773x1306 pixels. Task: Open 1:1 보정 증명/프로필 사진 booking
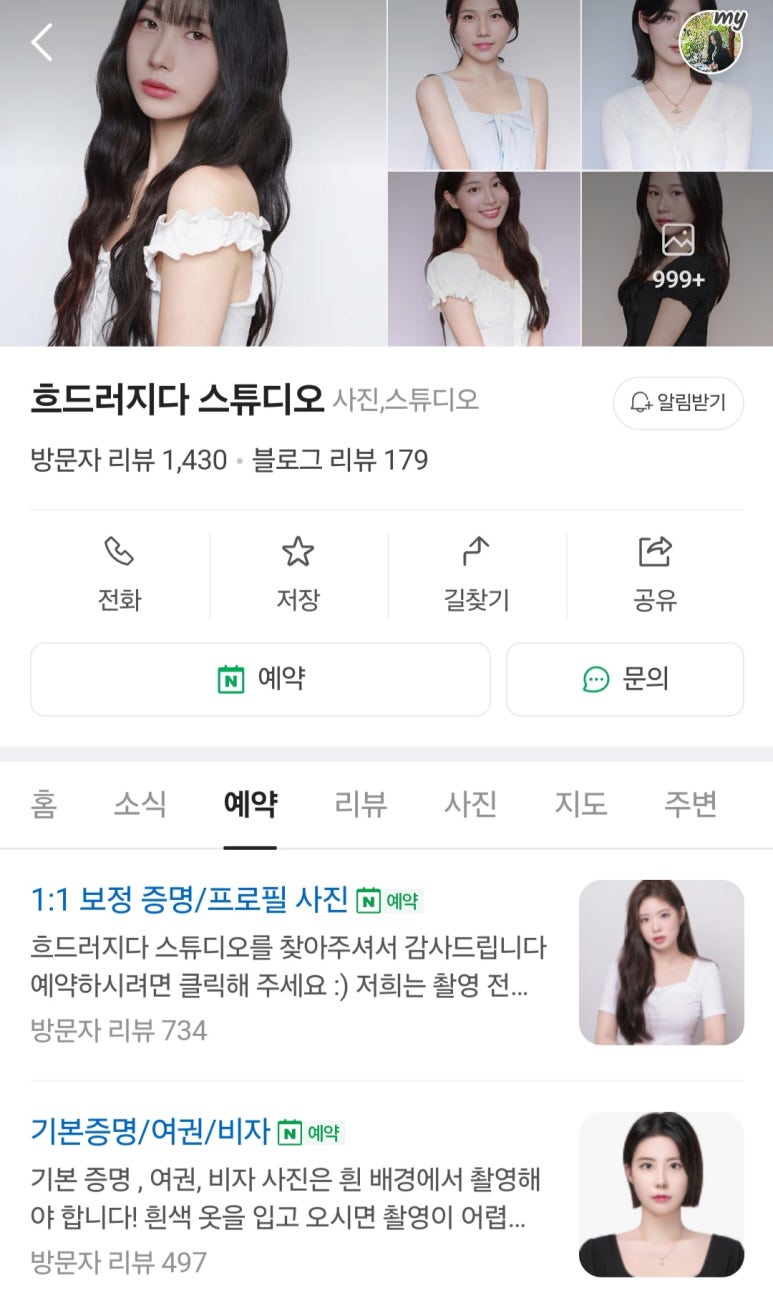(190, 899)
